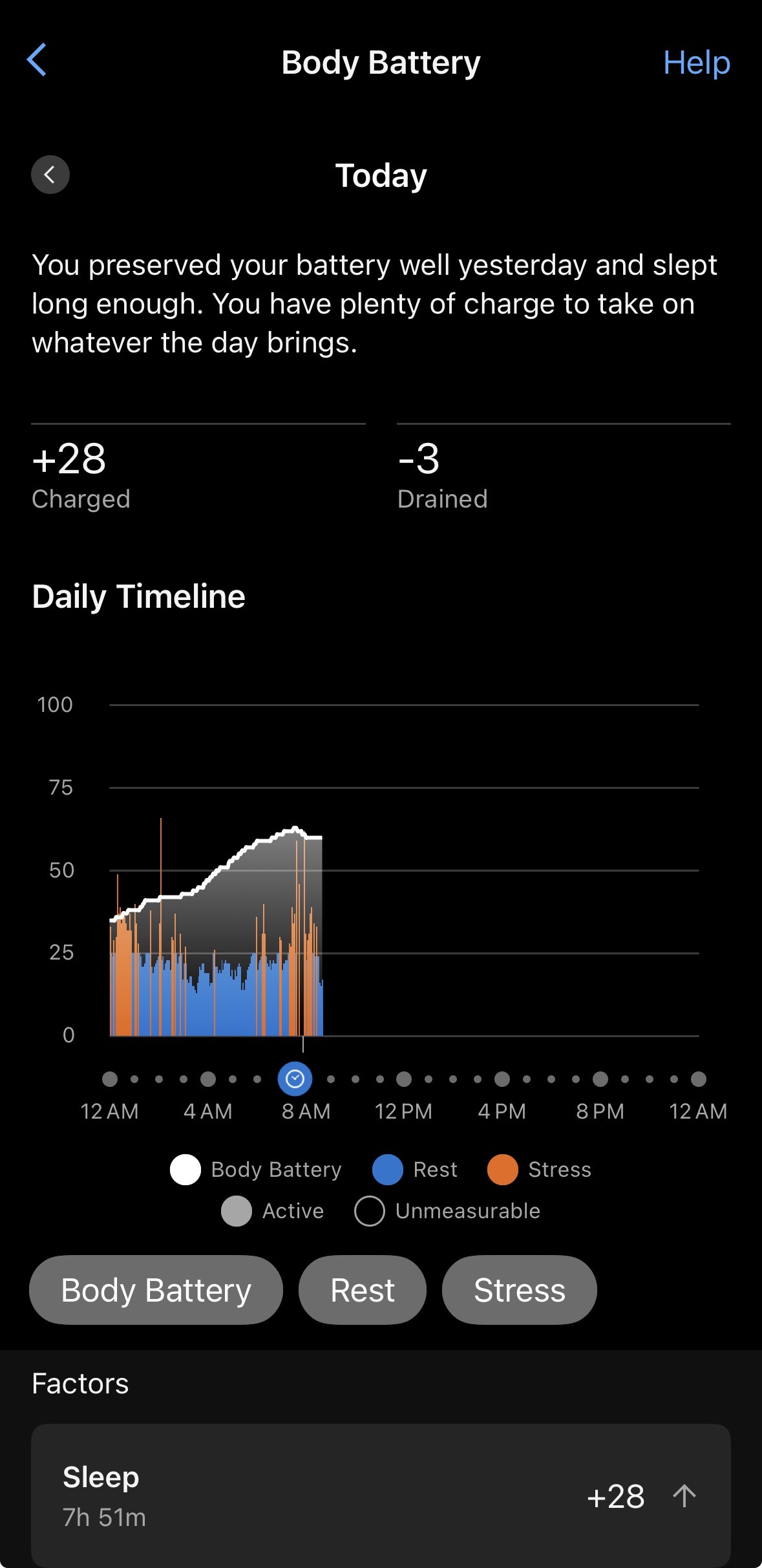Open the Sleep factor card
Viewport: 762px width, 1568px height.
381,1495
